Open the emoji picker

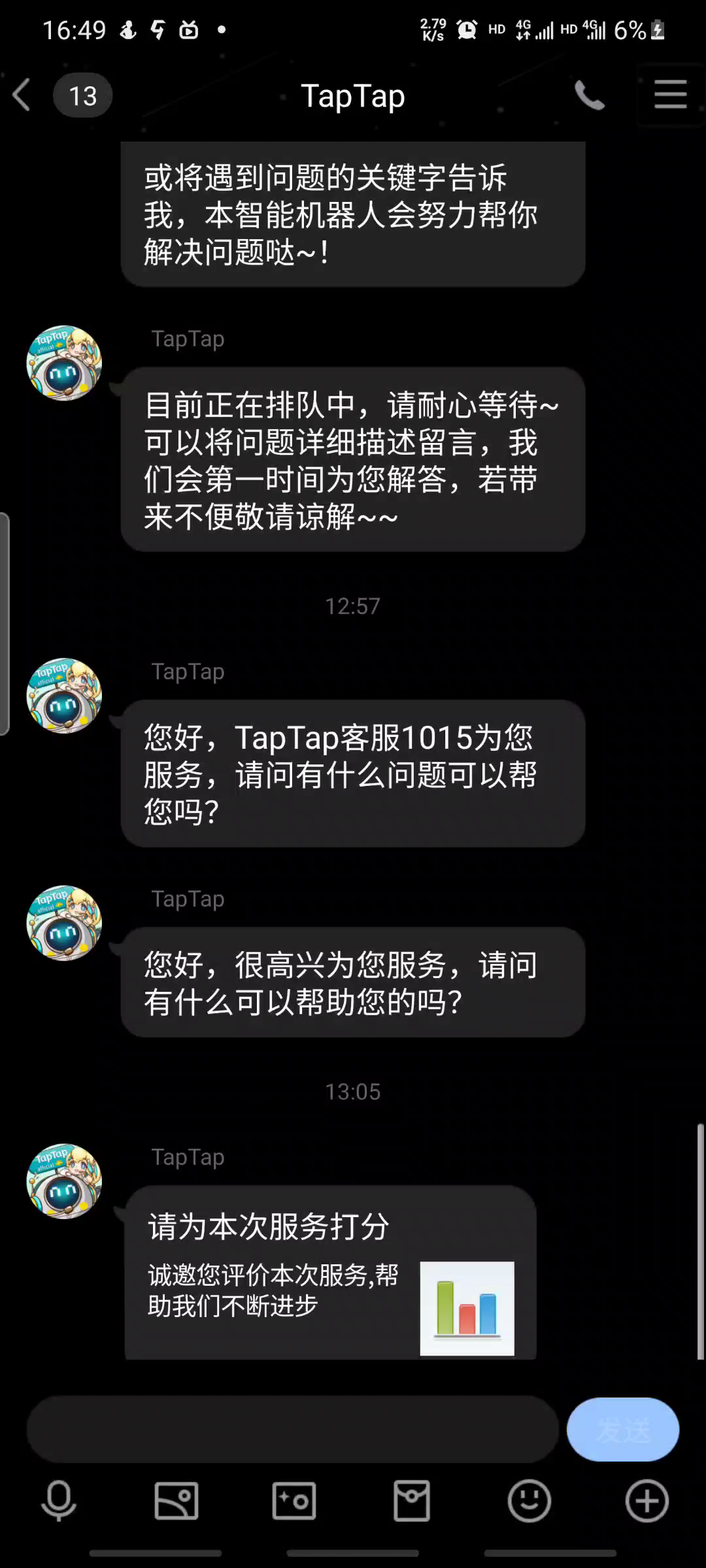point(529,1501)
